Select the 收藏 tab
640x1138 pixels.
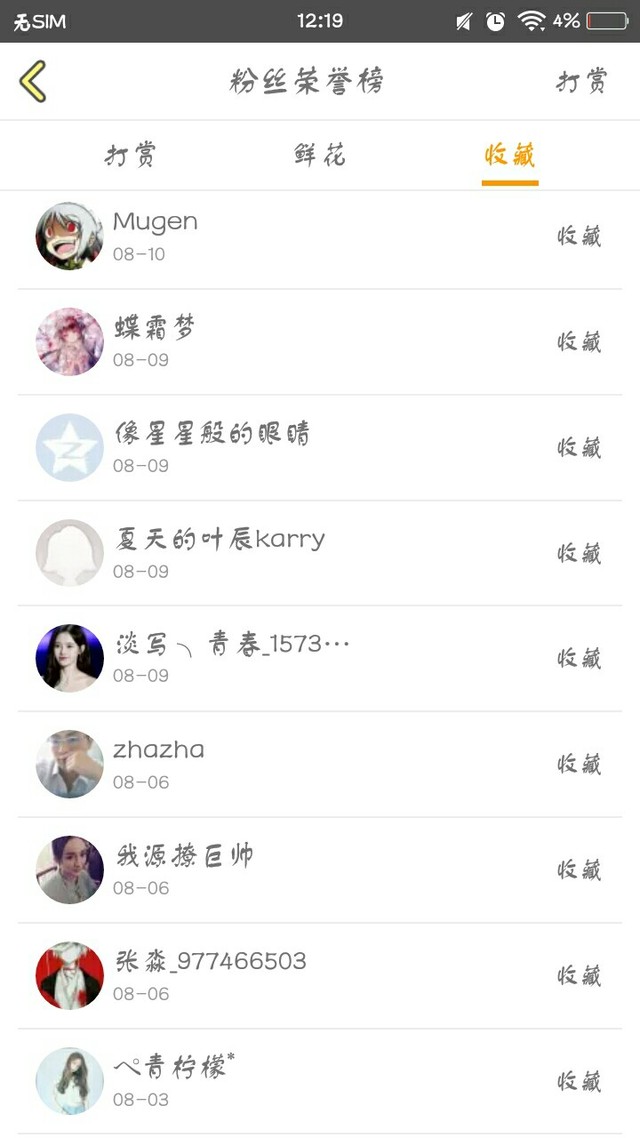(510, 156)
